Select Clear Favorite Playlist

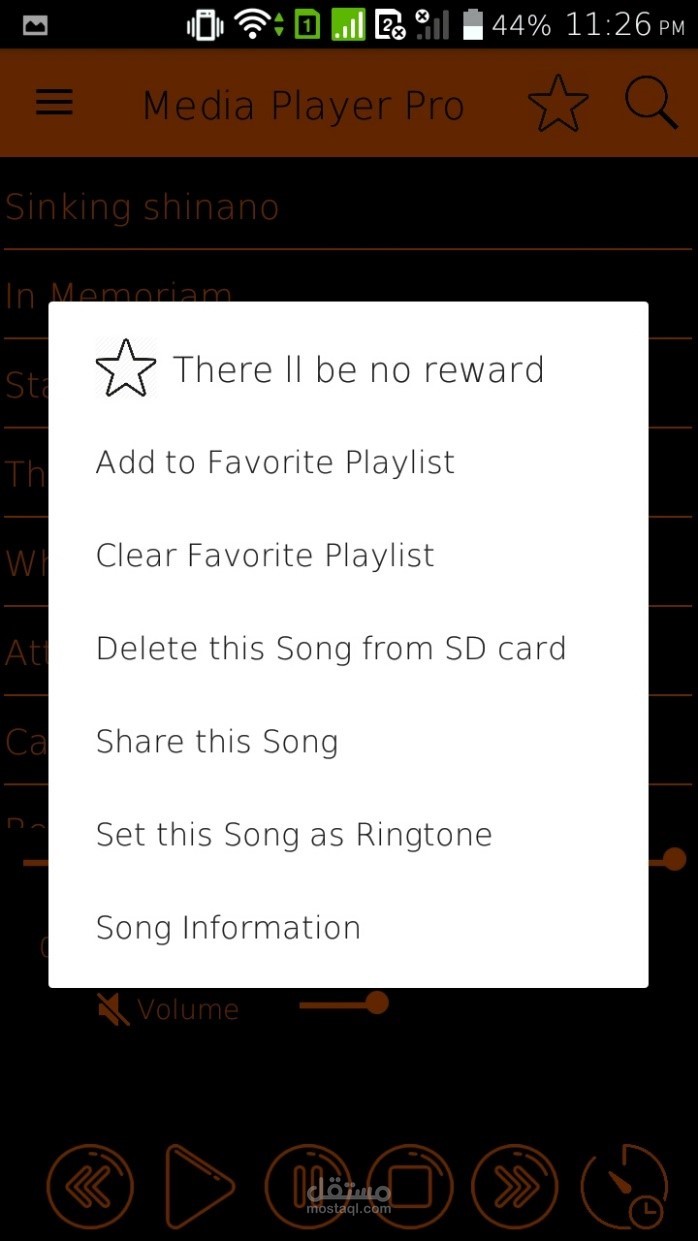click(265, 555)
